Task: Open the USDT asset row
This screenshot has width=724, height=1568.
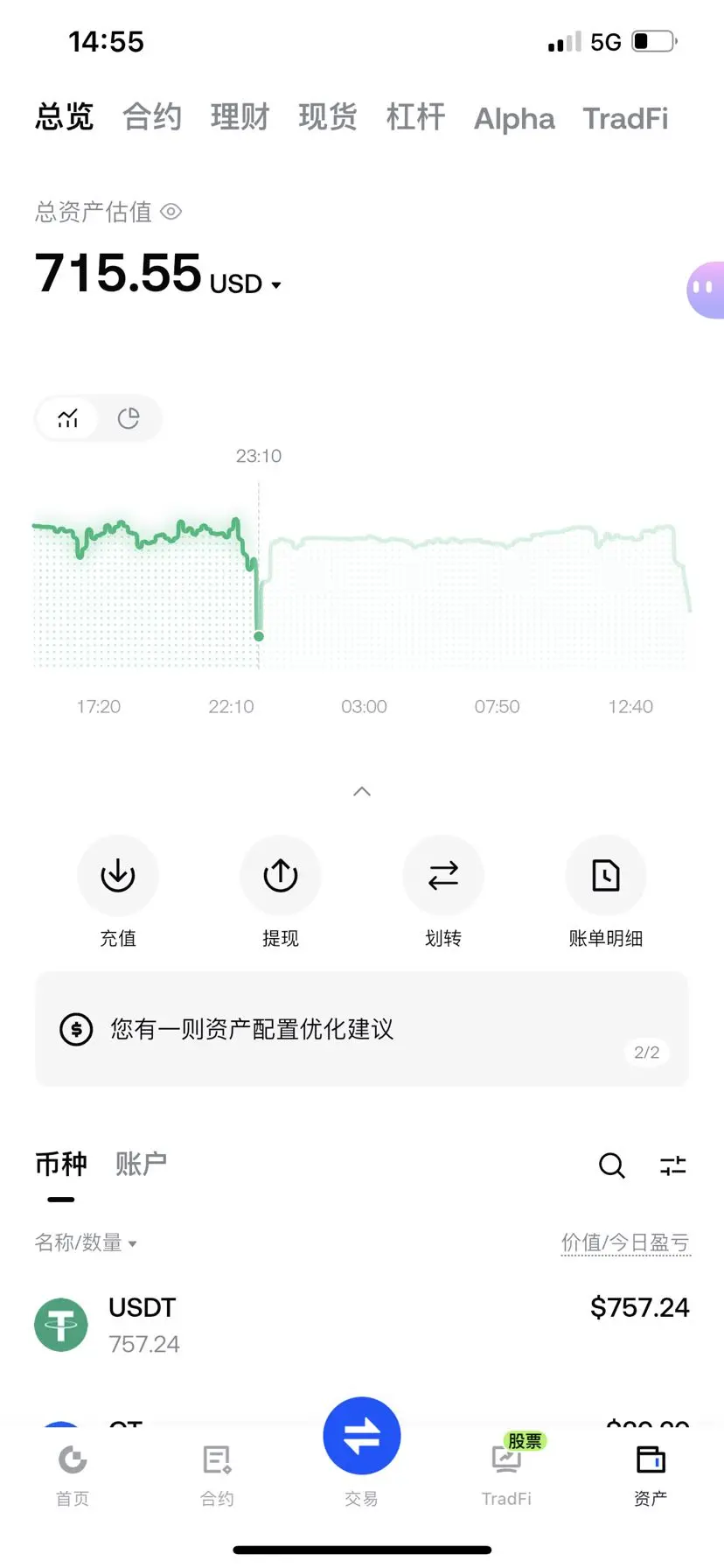Action: 362,1325
